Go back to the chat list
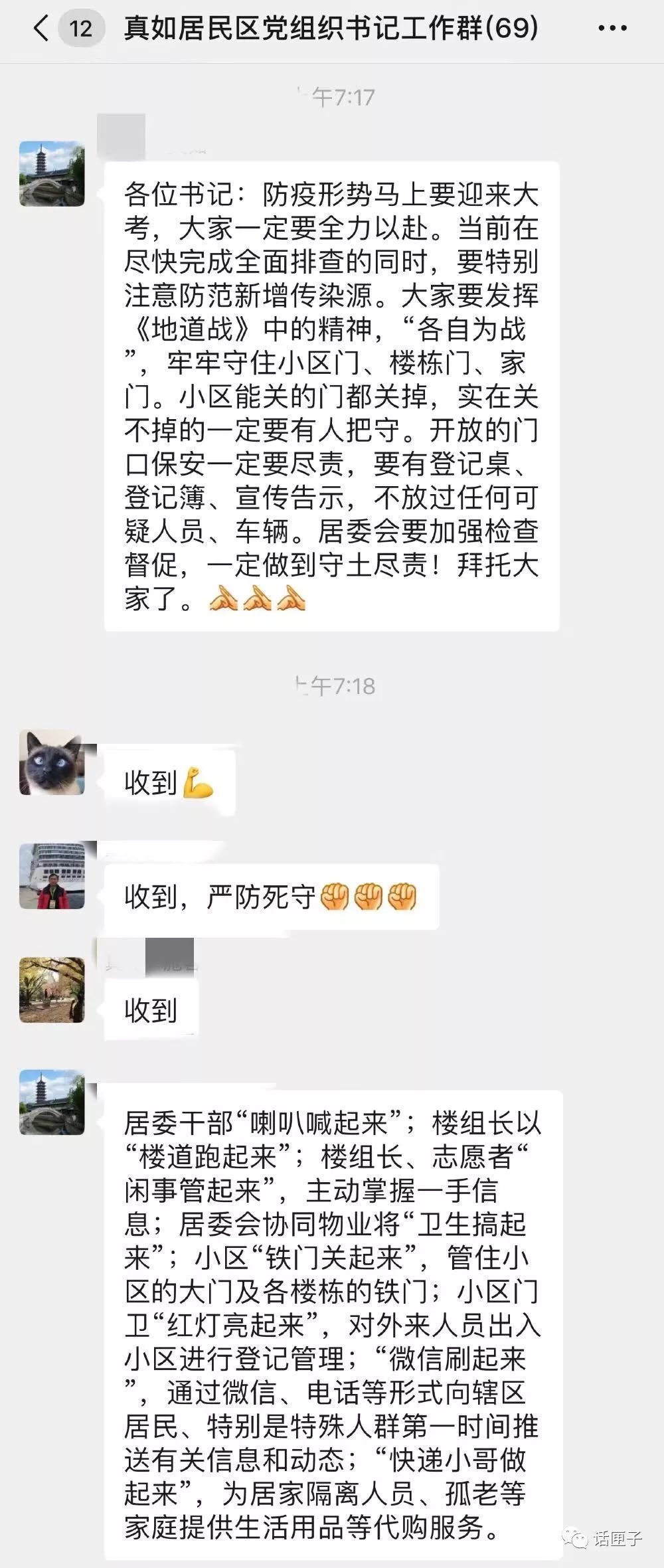This screenshot has width=664, height=1568. tap(41, 29)
